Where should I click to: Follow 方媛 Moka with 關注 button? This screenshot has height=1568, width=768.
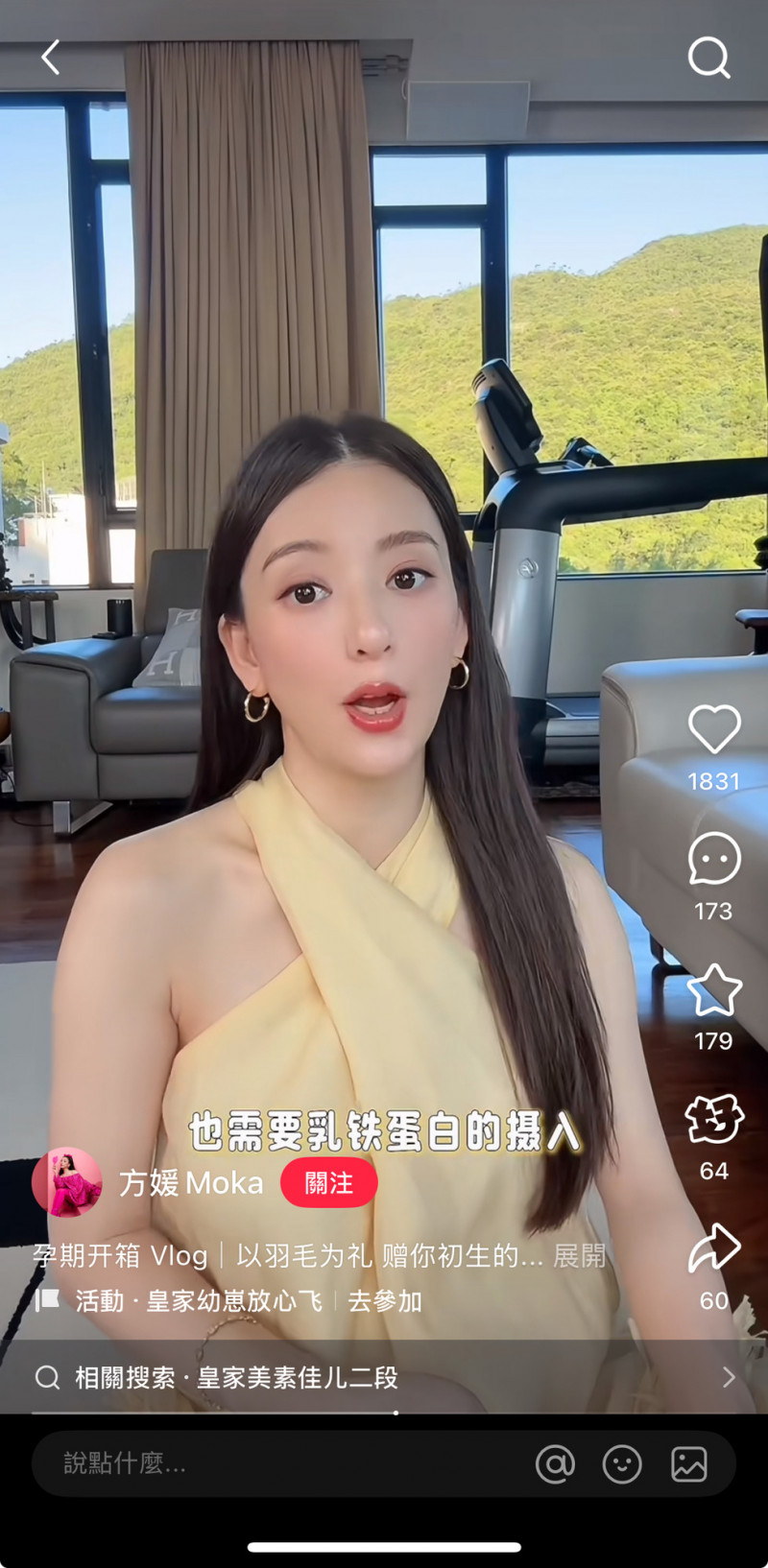pos(328,1183)
